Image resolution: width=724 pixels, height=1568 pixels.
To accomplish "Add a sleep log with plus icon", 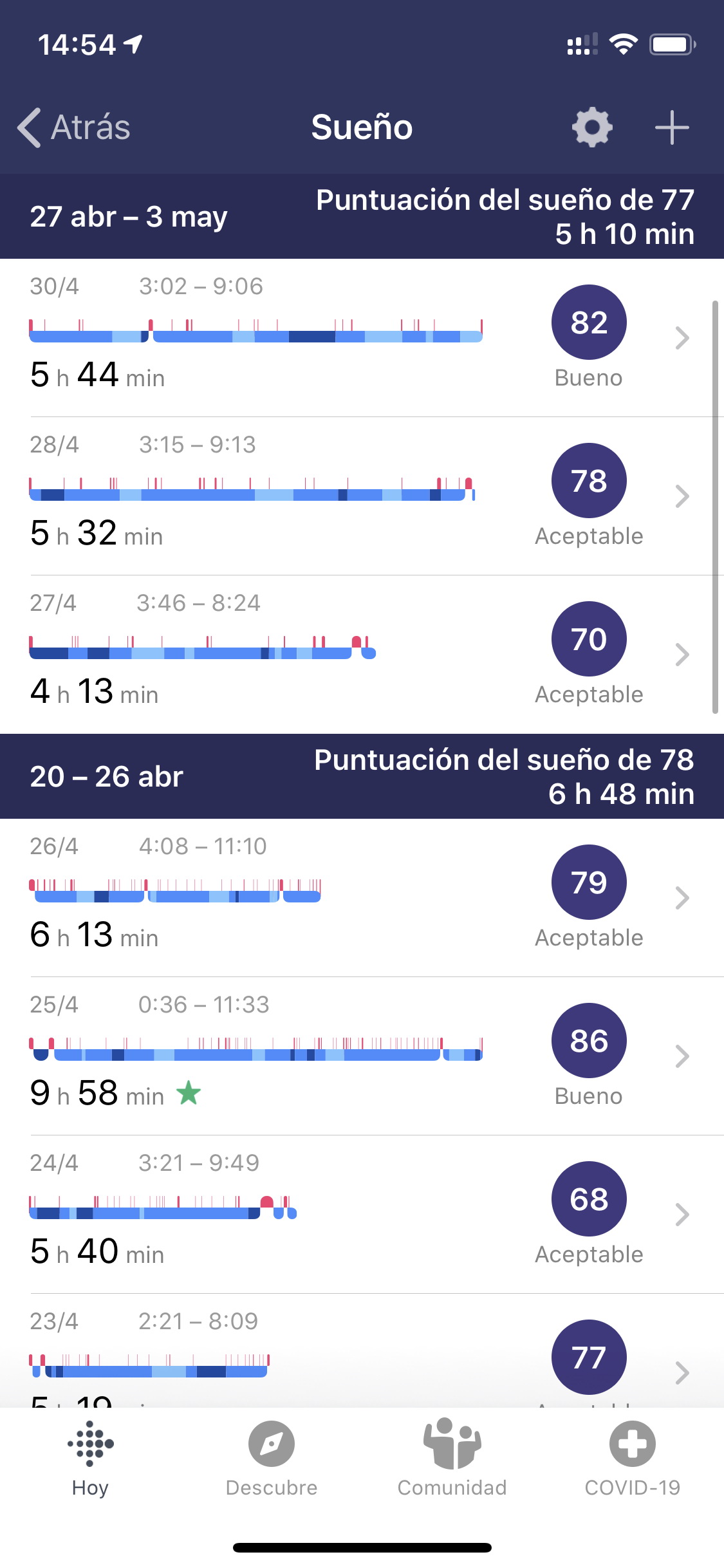I will 672,127.
